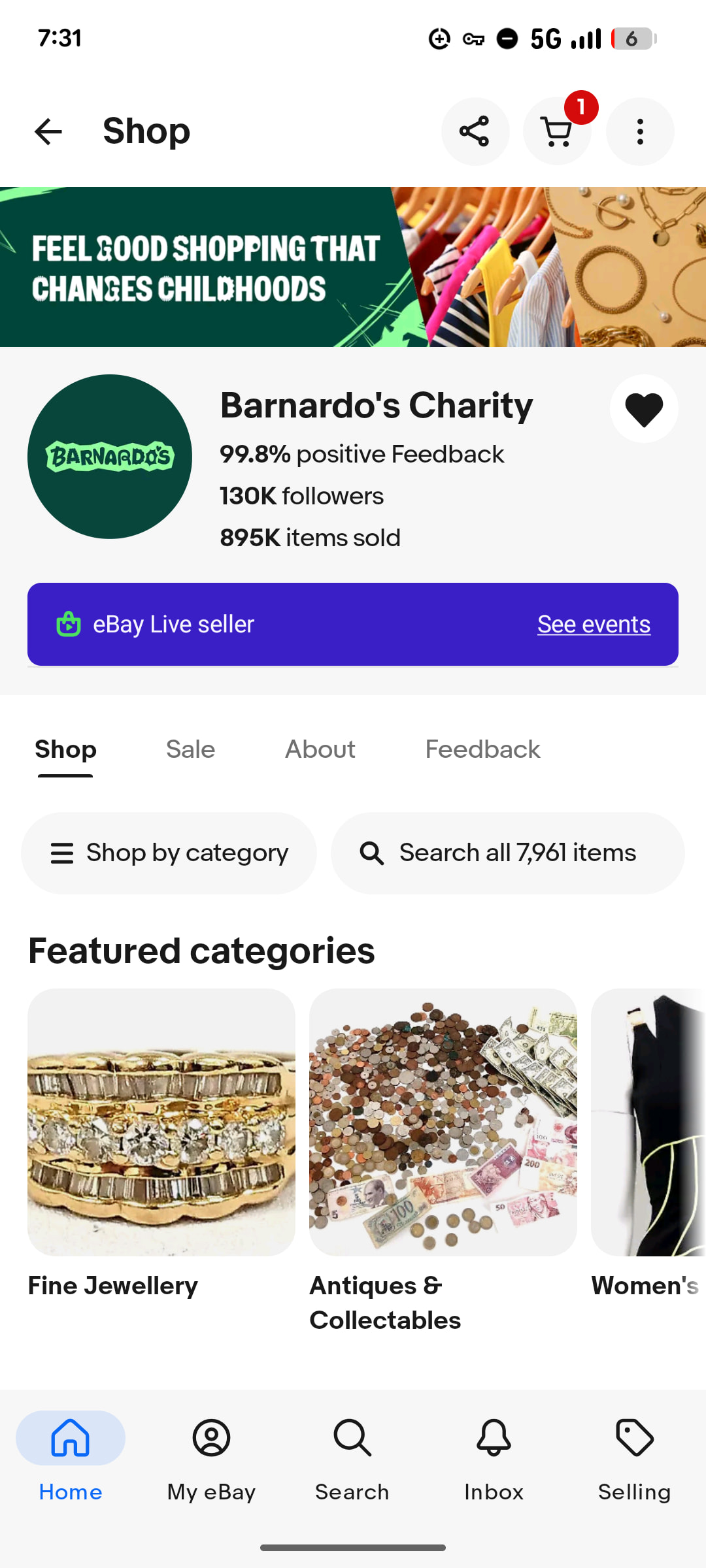
Task: Open the Women's category tile
Action: (648, 1122)
